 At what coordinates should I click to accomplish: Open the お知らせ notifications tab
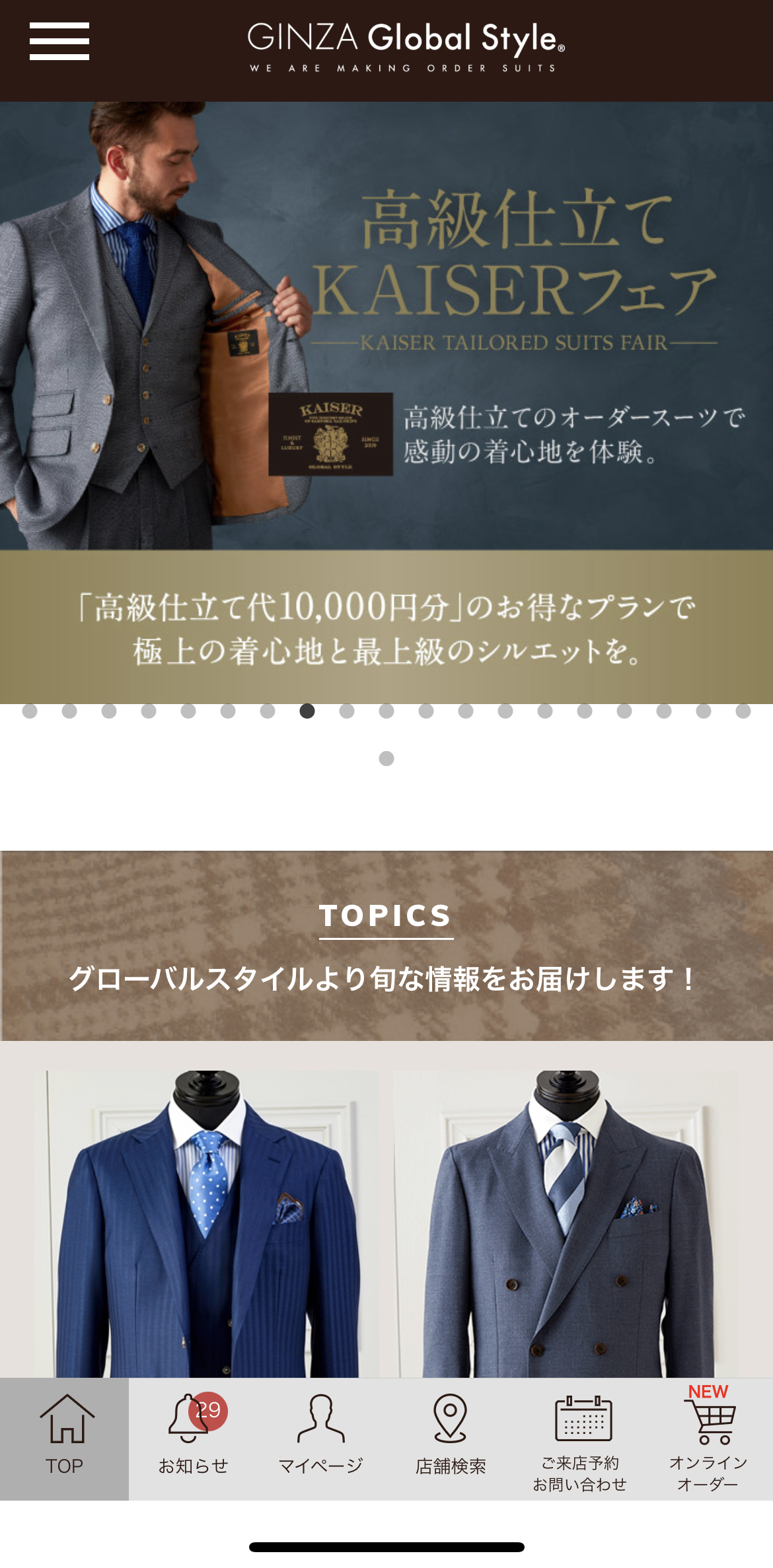(193, 1438)
